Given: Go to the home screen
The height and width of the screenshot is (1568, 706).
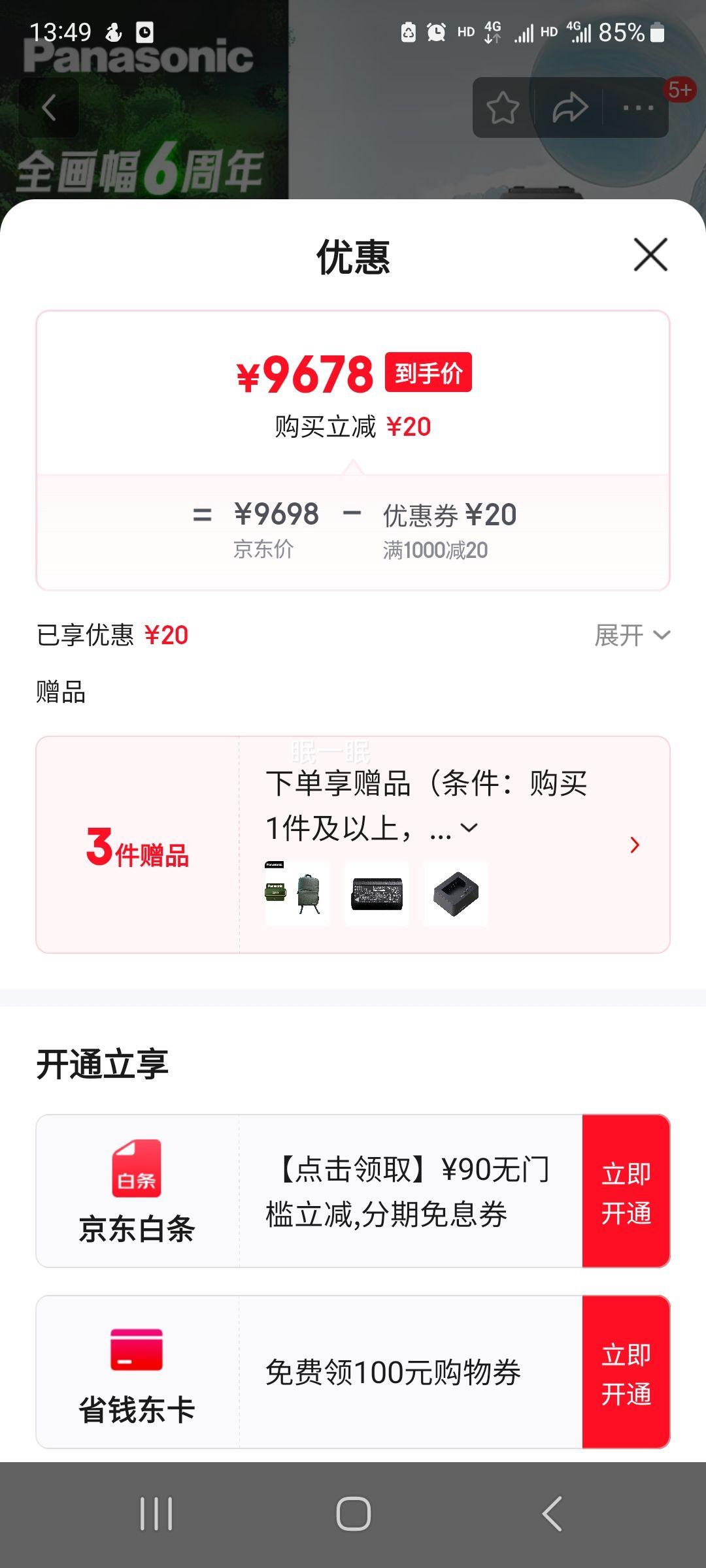Looking at the screenshot, I should tap(353, 1513).
